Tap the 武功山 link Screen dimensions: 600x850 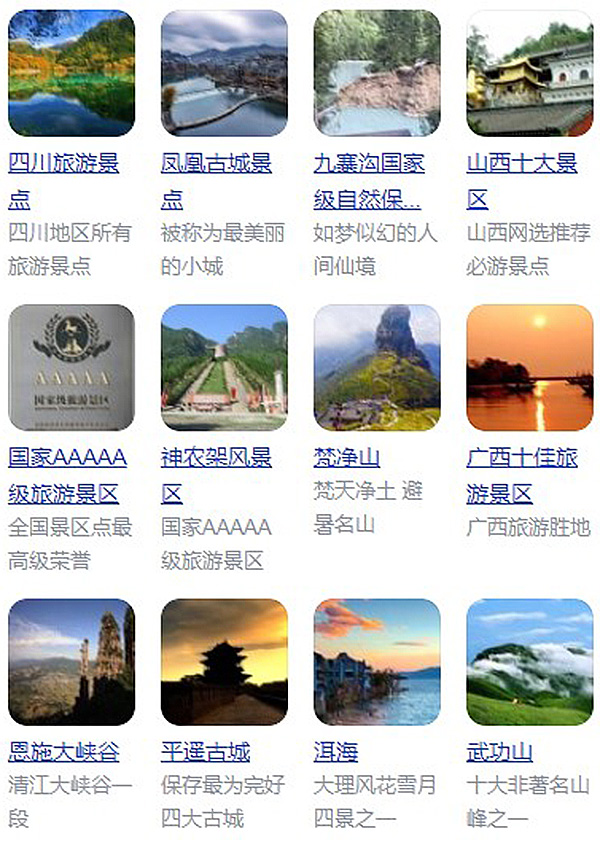(499, 752)
